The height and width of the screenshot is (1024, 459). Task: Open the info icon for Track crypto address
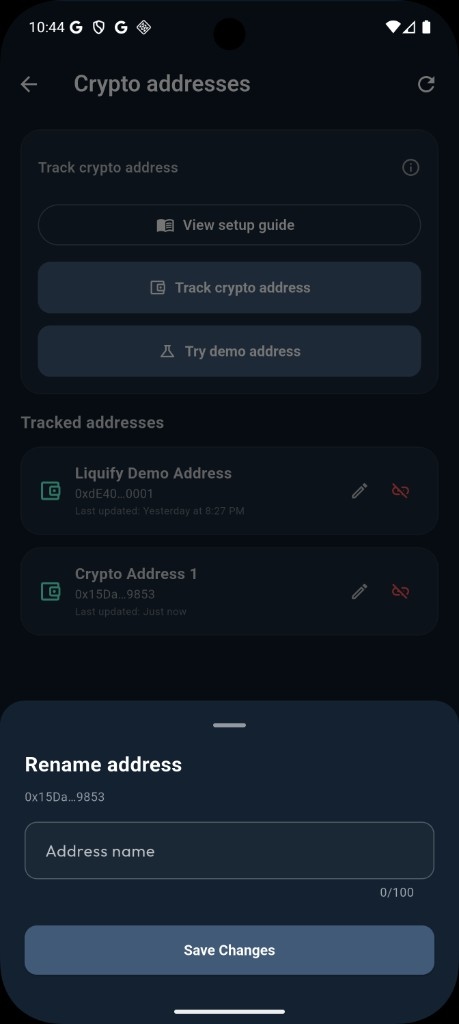[x=411, y=168]
